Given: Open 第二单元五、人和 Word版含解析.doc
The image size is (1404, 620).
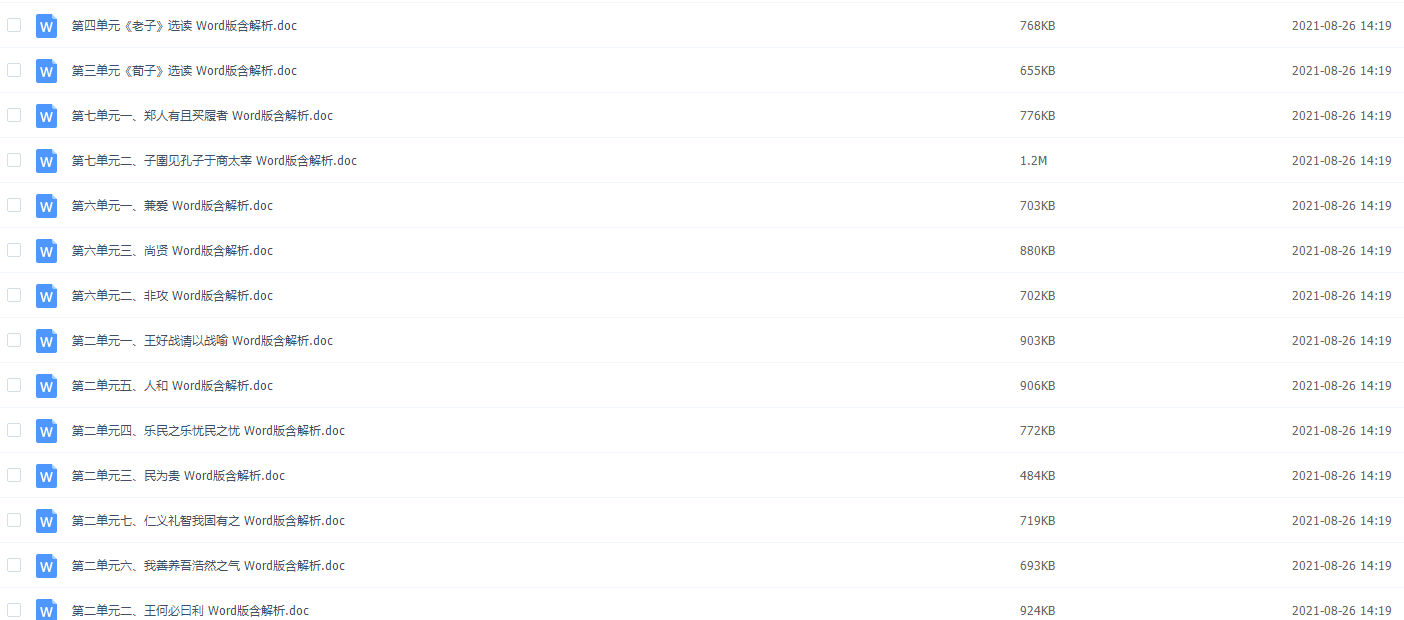Looking at the screenshot, I should (x=172, y=386).
